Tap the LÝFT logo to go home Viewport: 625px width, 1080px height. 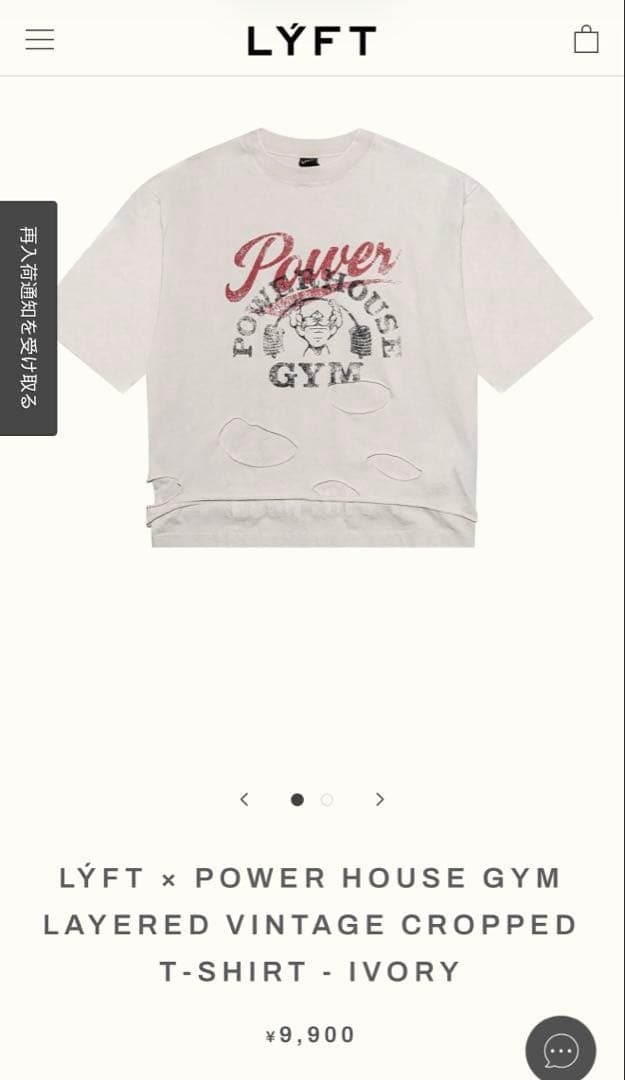[312, 41]
